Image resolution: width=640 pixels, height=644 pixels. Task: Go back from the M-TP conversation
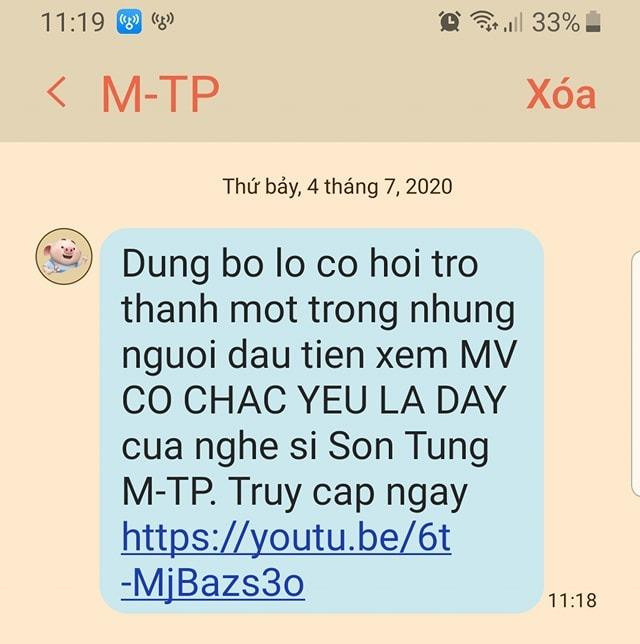pos(58,94)
